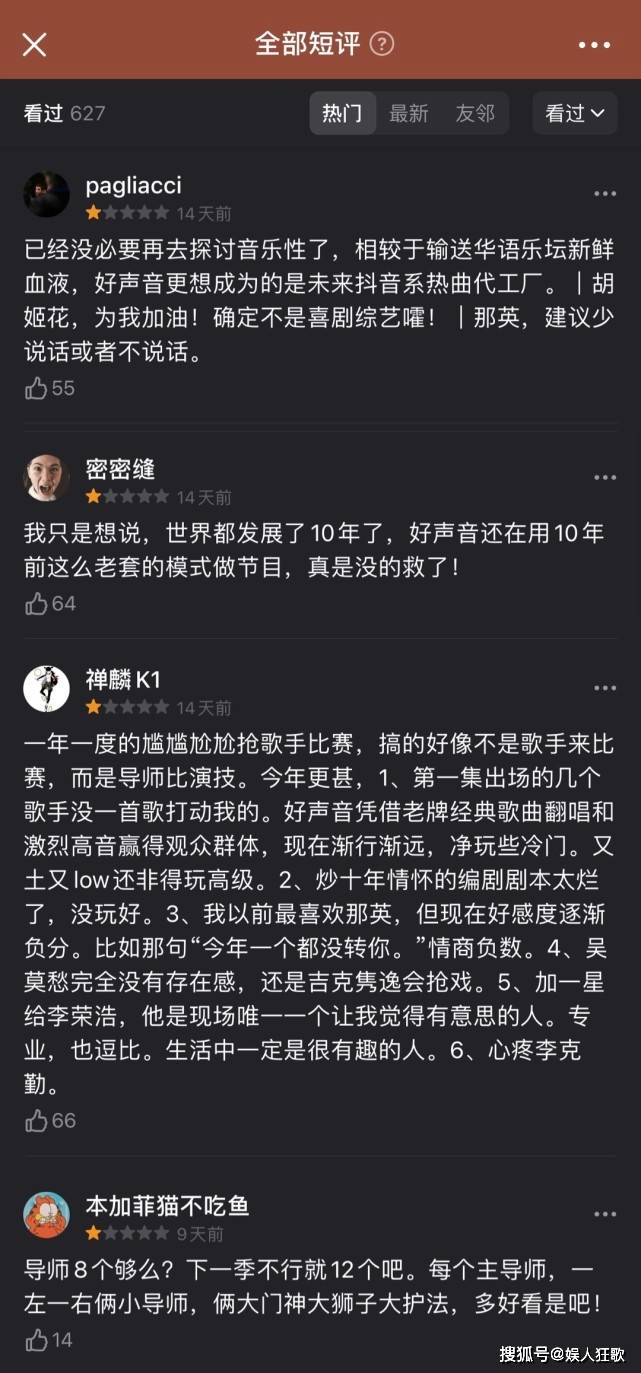
Task: Open more options on pagliacci's review
Action: (x=605, y=194)
